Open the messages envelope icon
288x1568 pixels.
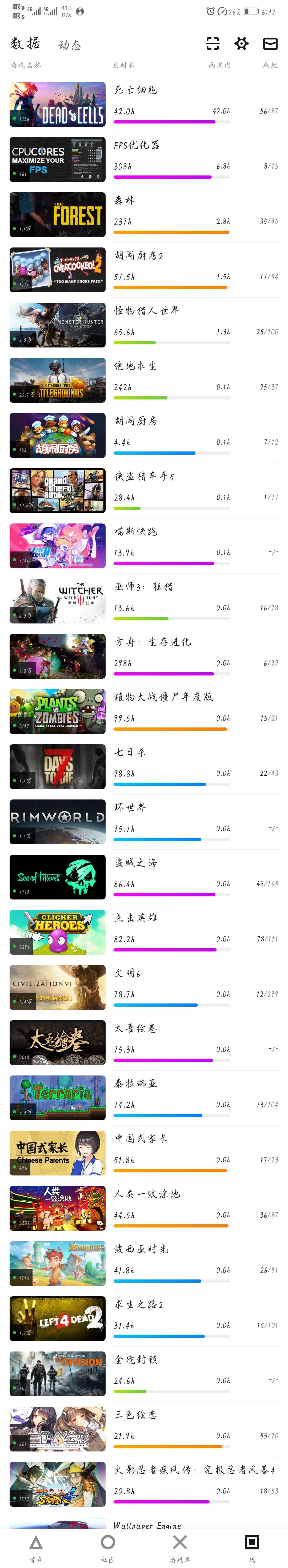[270, 43]
